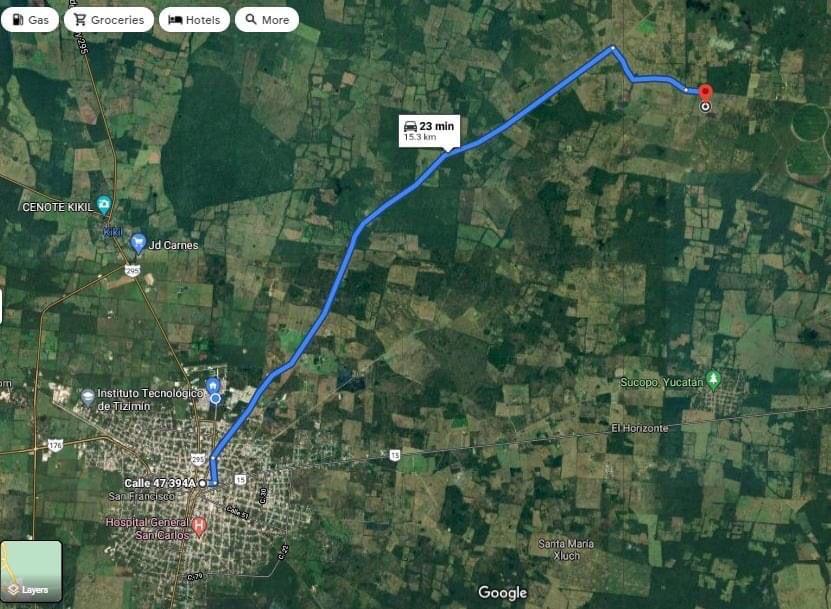
Task: Open Hospital General San Carlos marker
Action: click(x=198, y=524)
